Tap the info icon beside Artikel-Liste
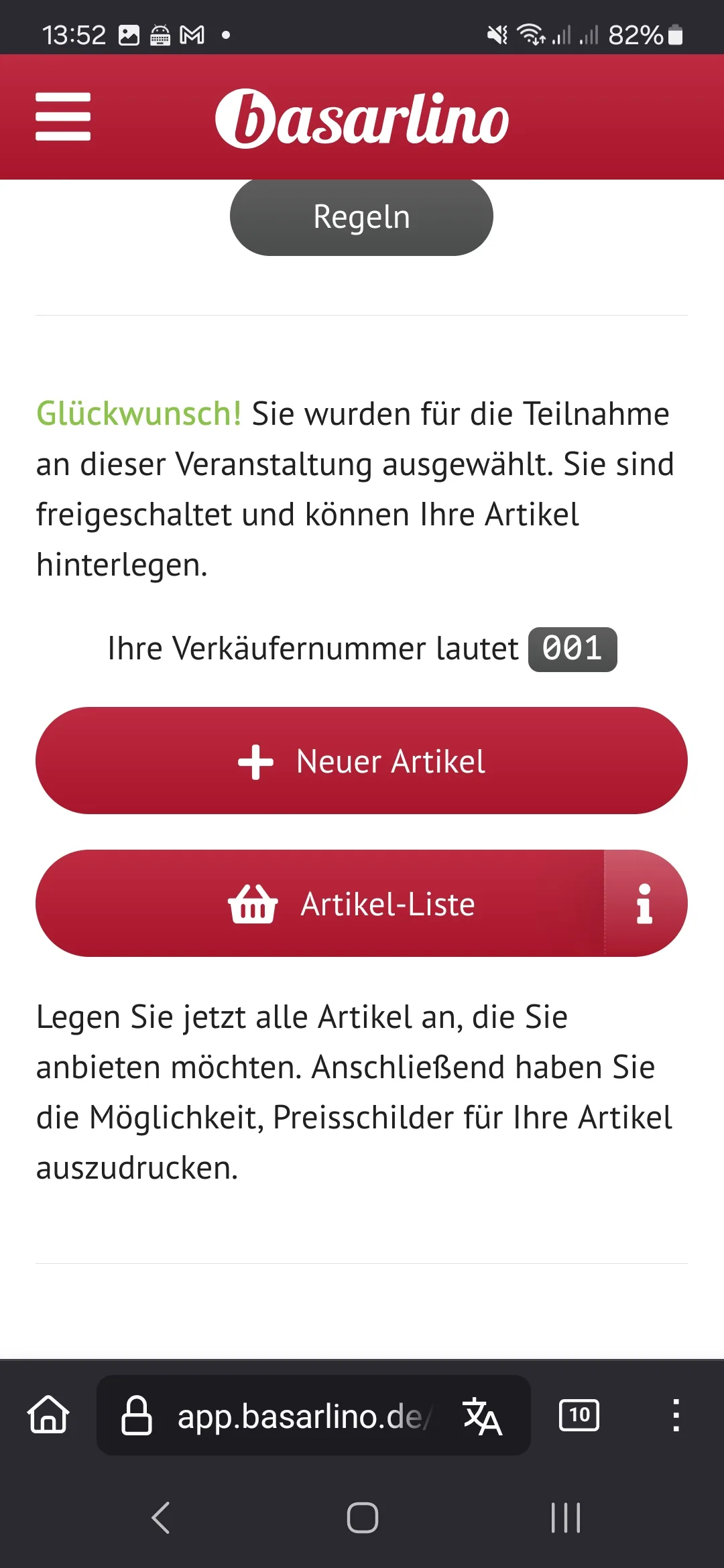This screenshot has width=724, height=1568. point(645,903)
